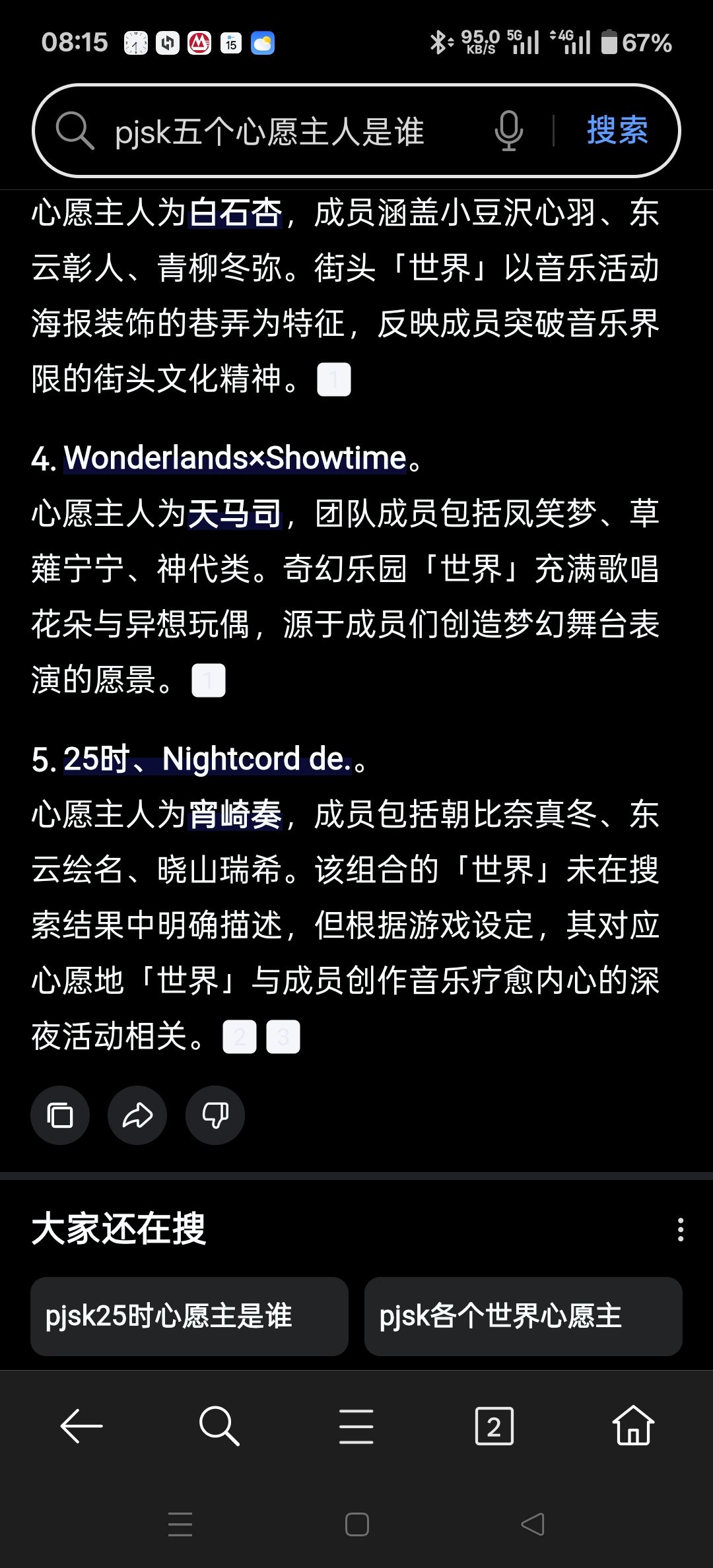The width and height of the screenshot is (713, 1568).
Task: Open the highlighted link 天马司
Action: (x=236, y=514)
